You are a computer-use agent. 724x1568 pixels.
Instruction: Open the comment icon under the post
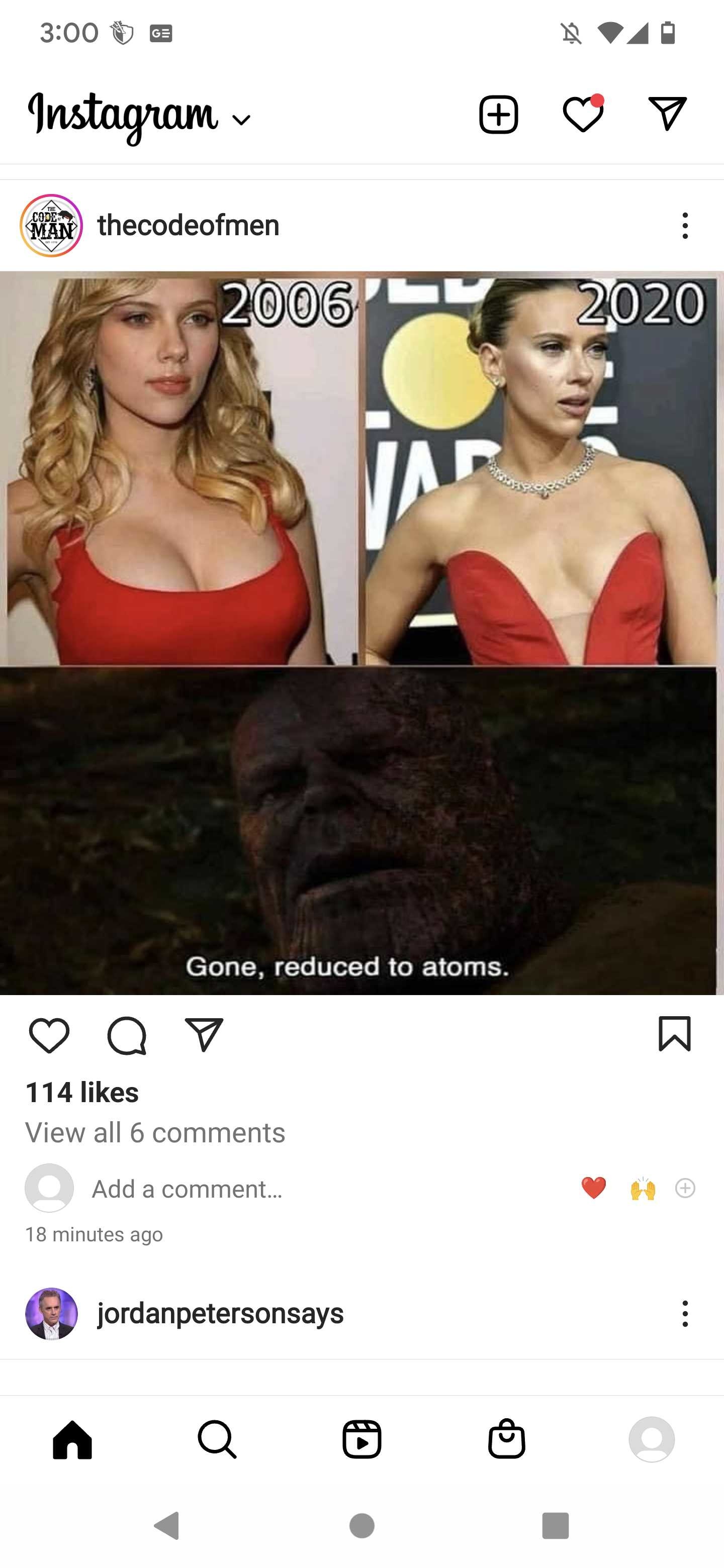pyautogui.click(x=127, y=1035)
